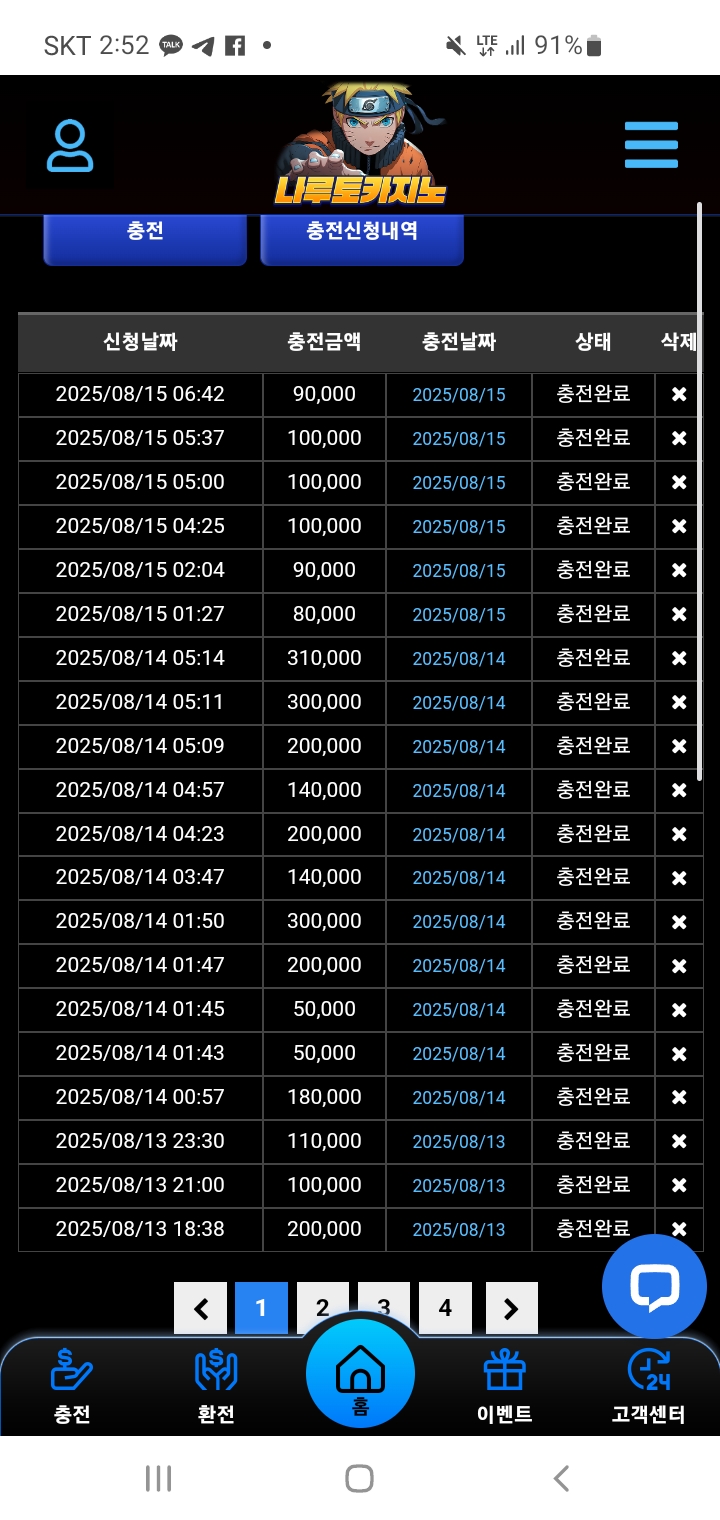Select page 1 in pagination
This screenshot has height=1520, width=720.
click(x=261, y=1308)
